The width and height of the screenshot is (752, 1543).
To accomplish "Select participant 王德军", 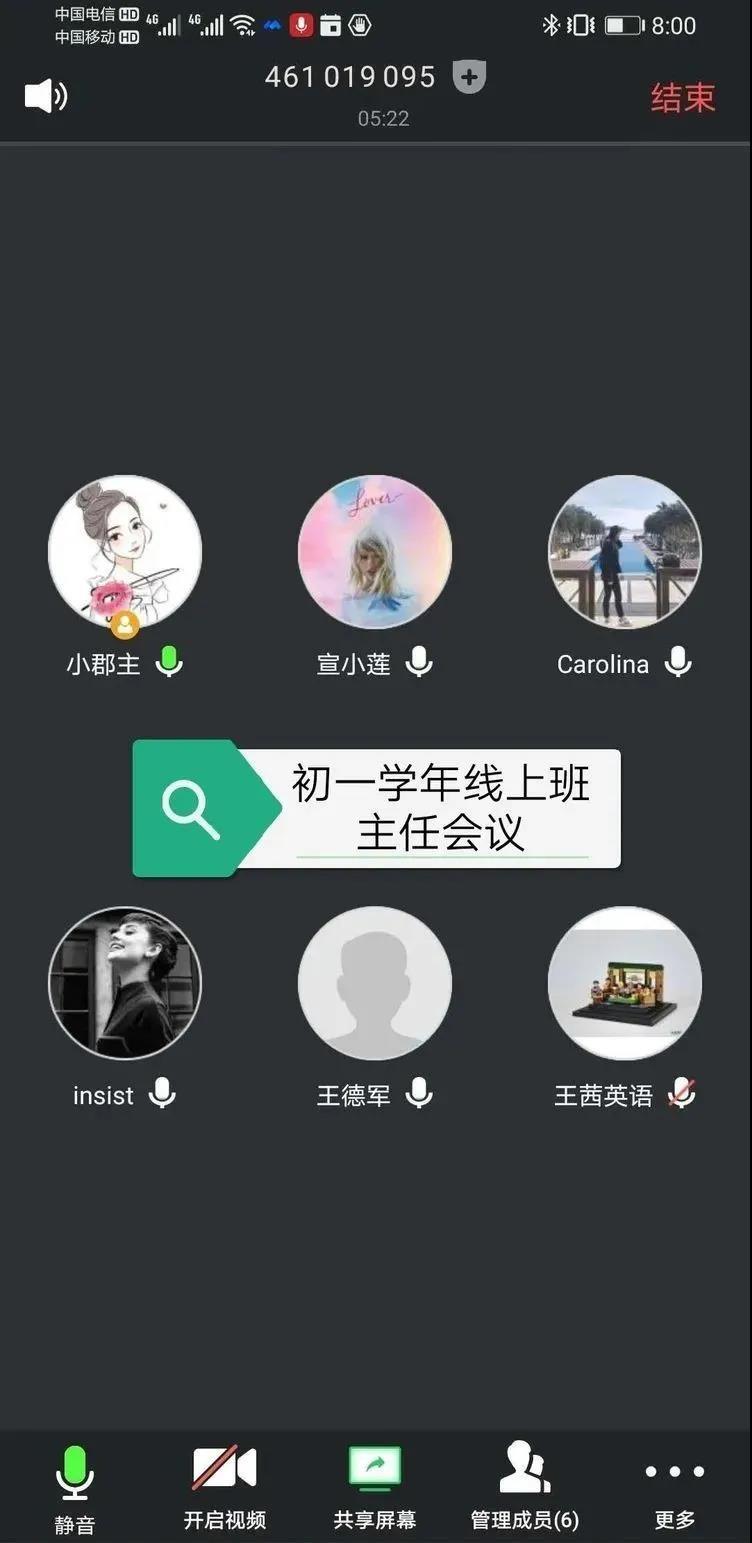I will (x=375, y=983).
